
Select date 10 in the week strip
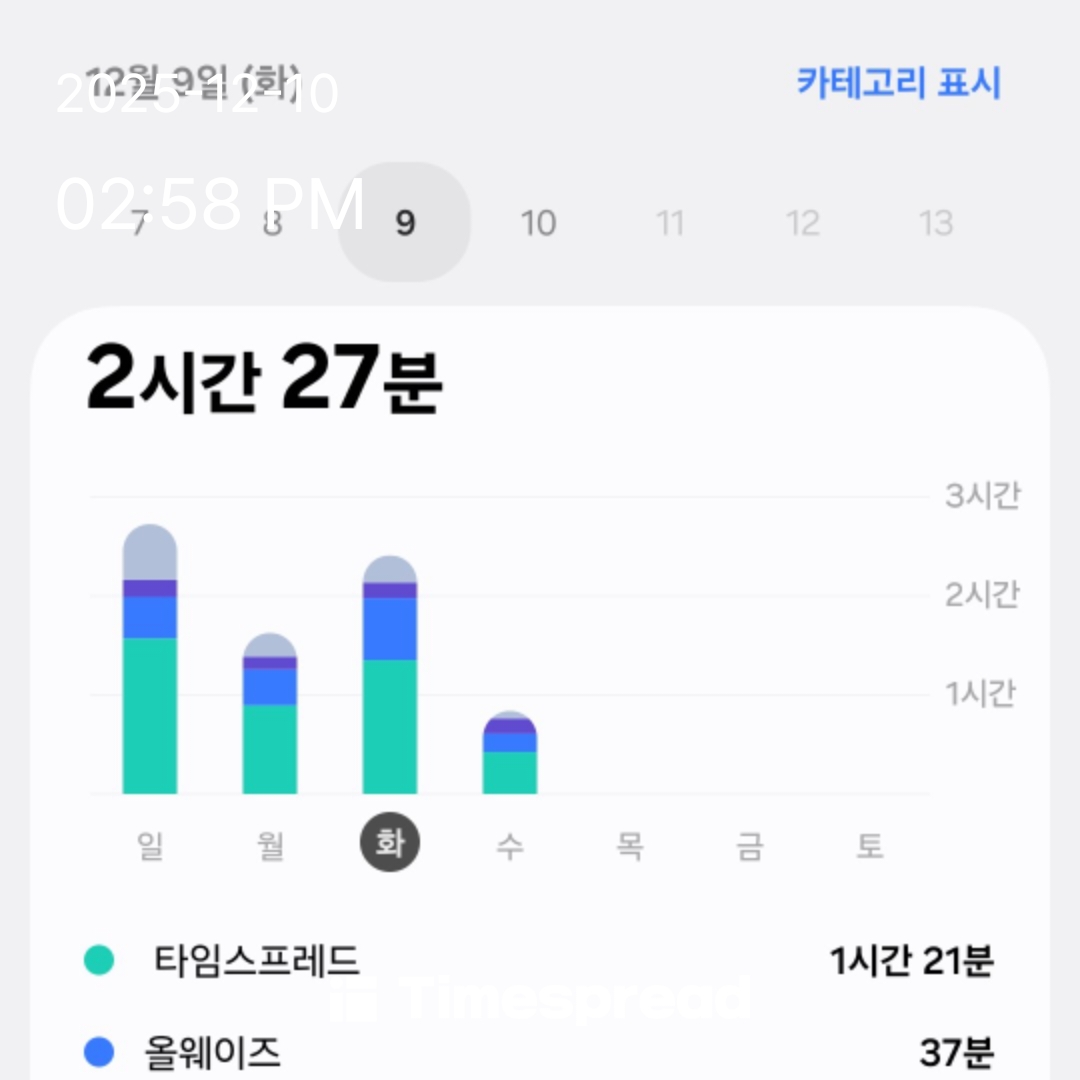[x=538, y=223]
